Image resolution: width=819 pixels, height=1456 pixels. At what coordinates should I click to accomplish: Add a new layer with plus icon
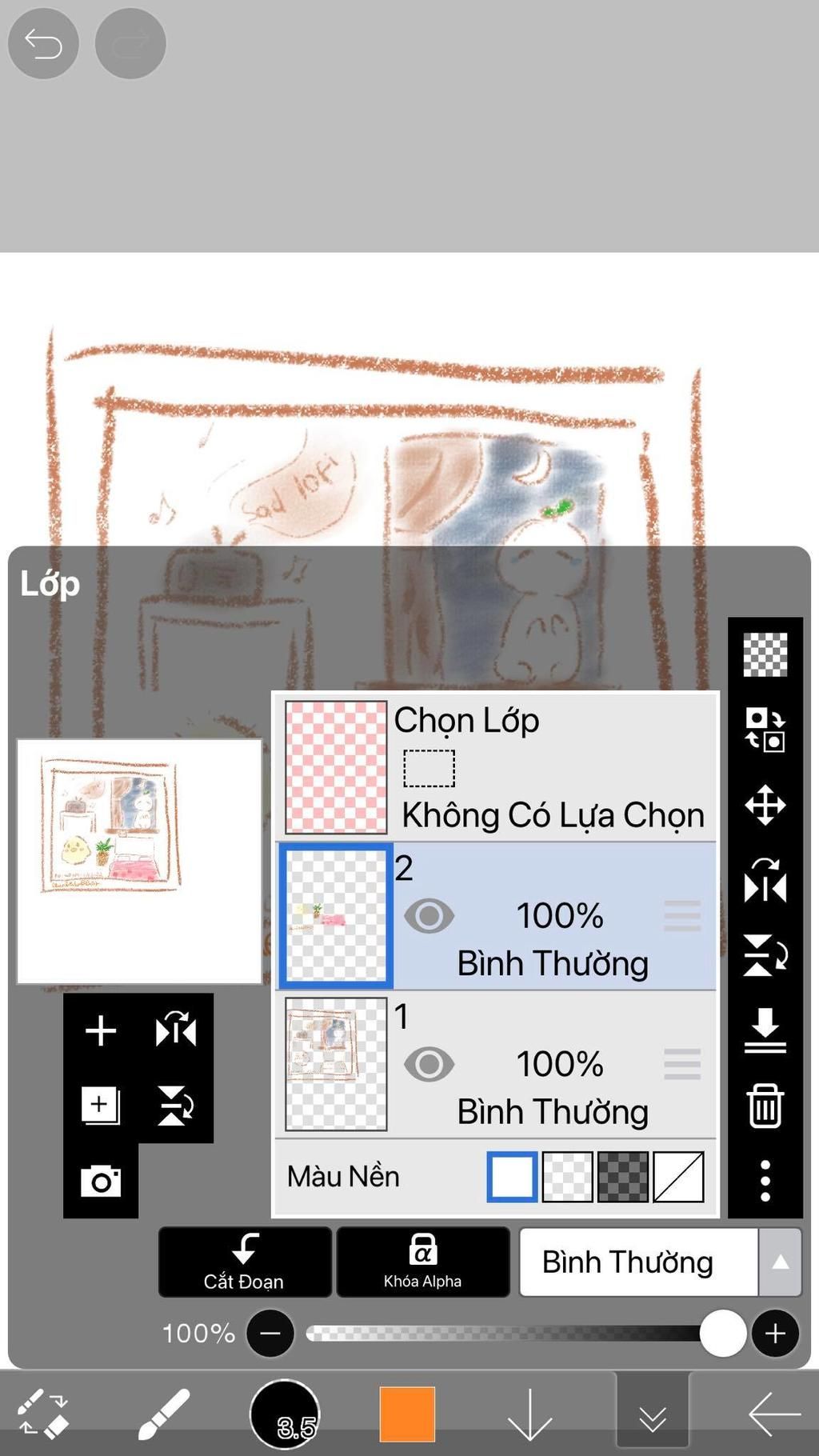pos(101,1030)
